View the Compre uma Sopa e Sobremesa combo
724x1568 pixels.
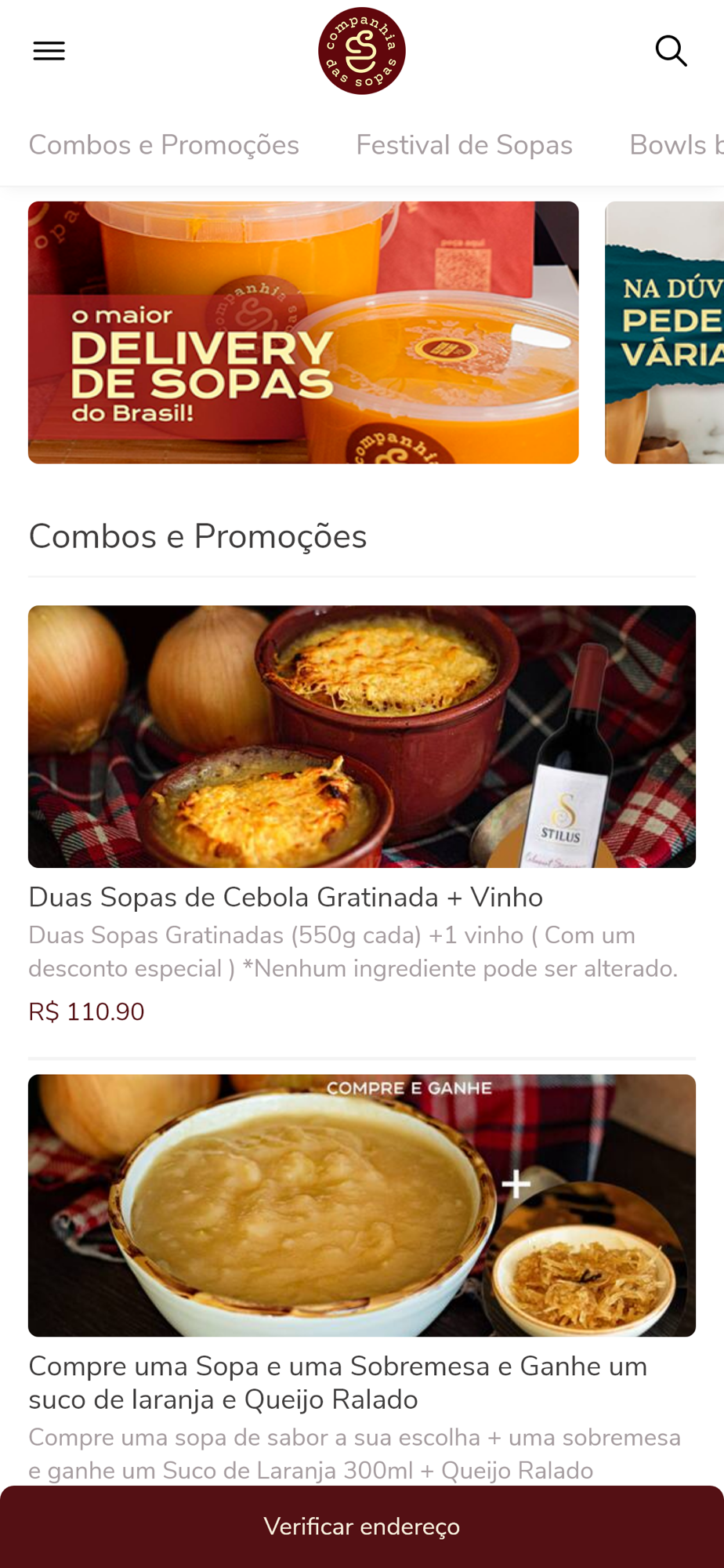(338, 1381)
